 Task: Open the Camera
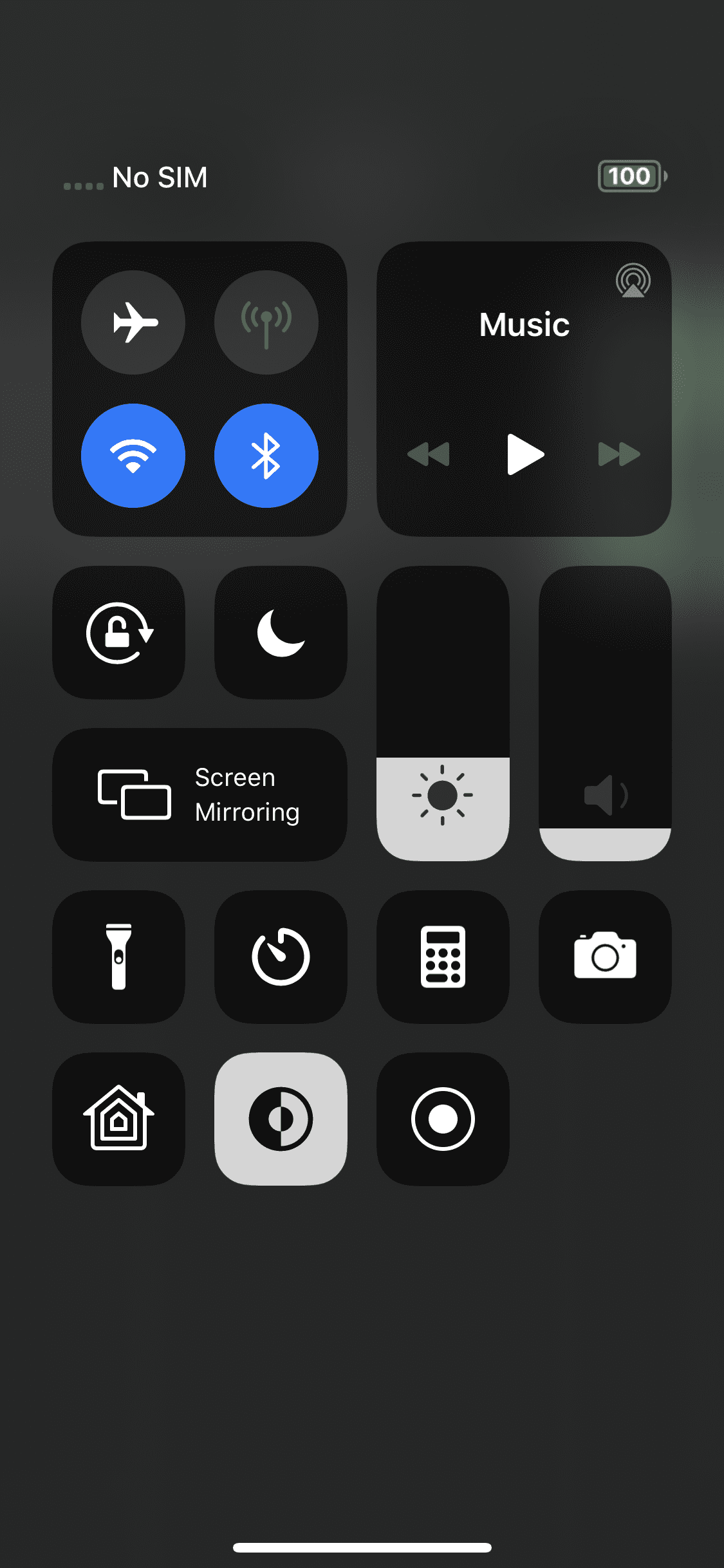click(605, 957)
